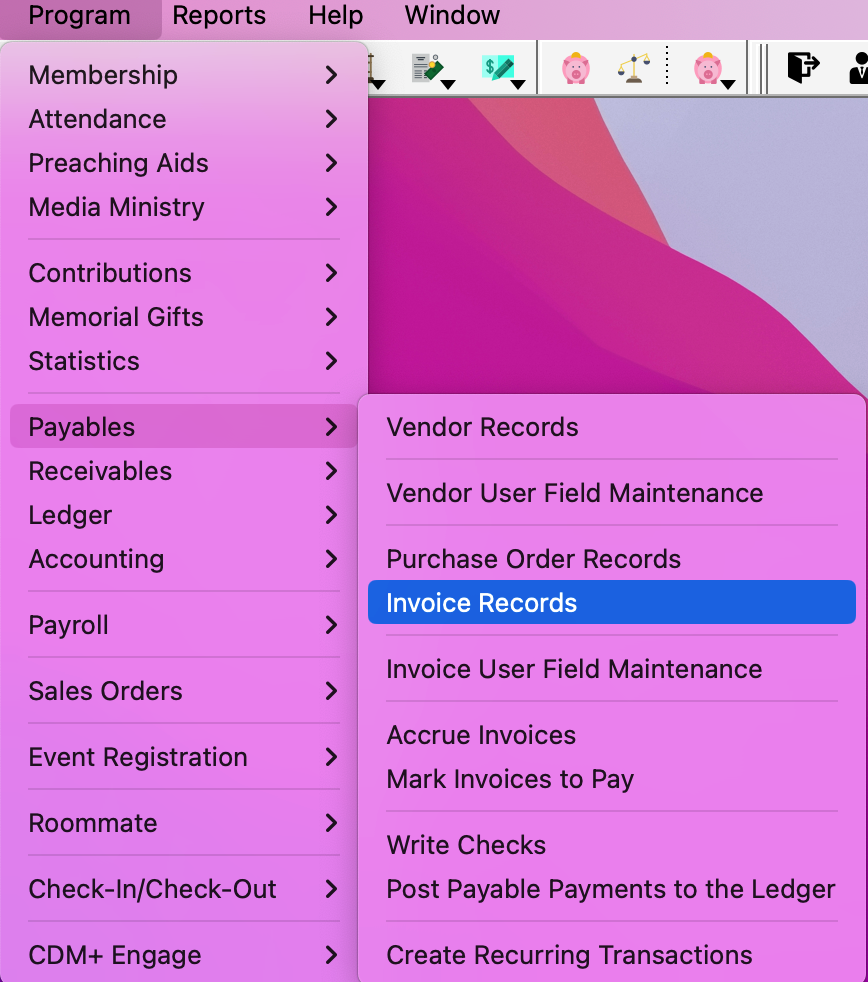Expand the Ledger submenu
The width and height of the screenshot is (868, 982).
tap(70, 515)
